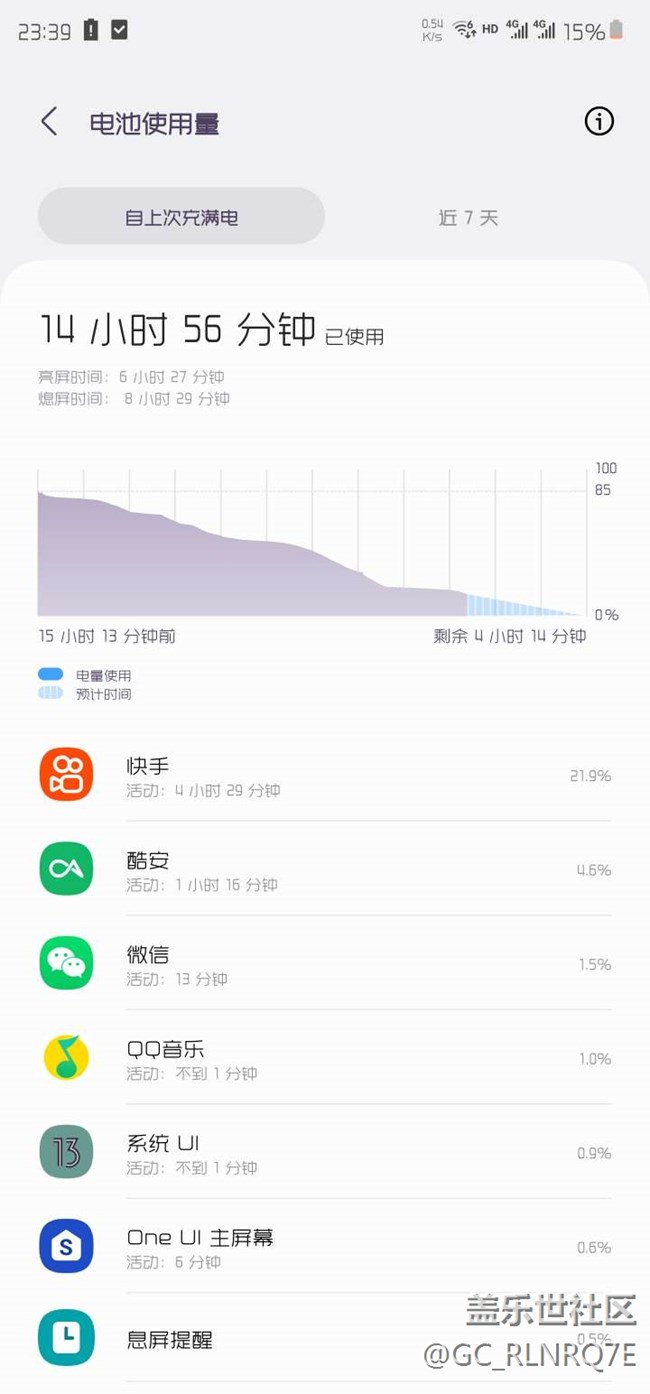This screenshot has height=1394, width=650.
Task: Open the 微信 battery usage row
Action: tap(324, 964)
